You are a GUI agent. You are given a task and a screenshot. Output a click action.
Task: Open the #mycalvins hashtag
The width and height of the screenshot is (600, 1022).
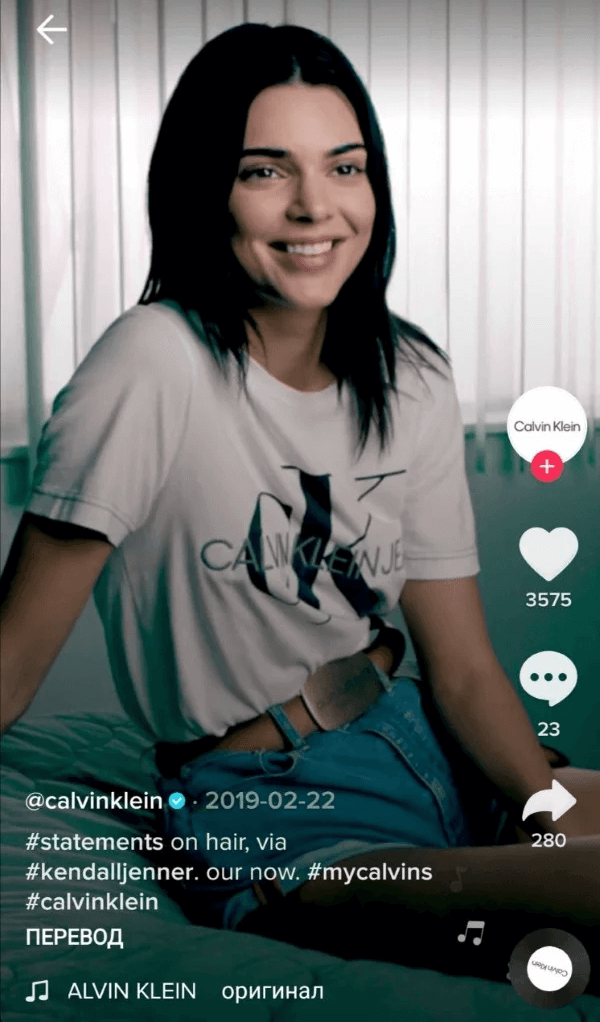[369, 872]
